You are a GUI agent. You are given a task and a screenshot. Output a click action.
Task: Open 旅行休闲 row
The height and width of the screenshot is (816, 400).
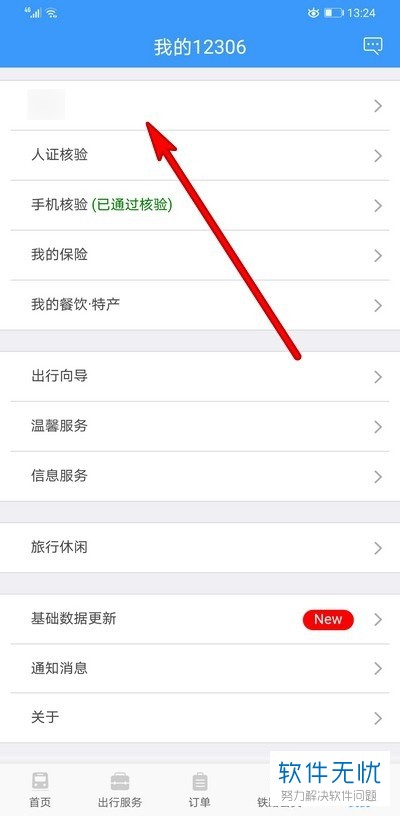point(200,548)
